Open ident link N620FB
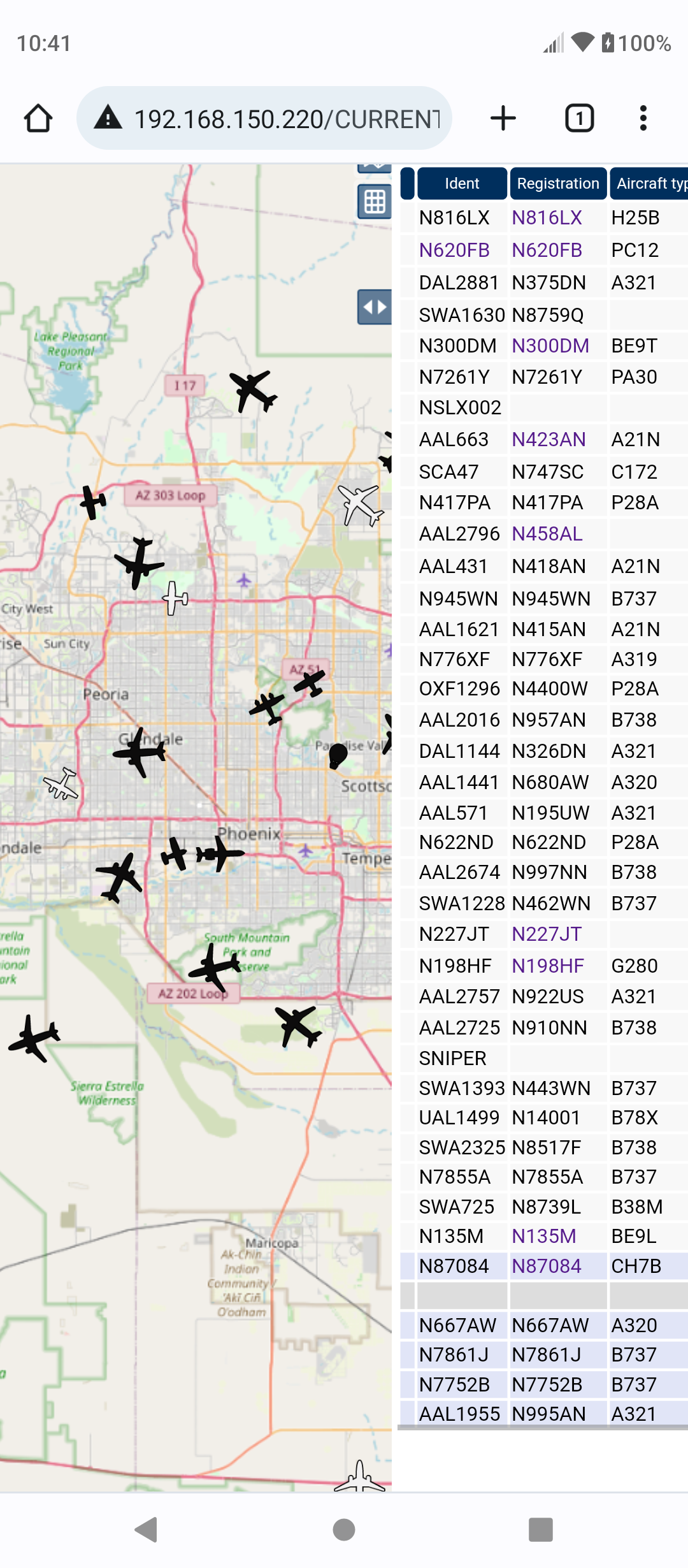This screenshot has height=1568, width=688. coord(454,250)
